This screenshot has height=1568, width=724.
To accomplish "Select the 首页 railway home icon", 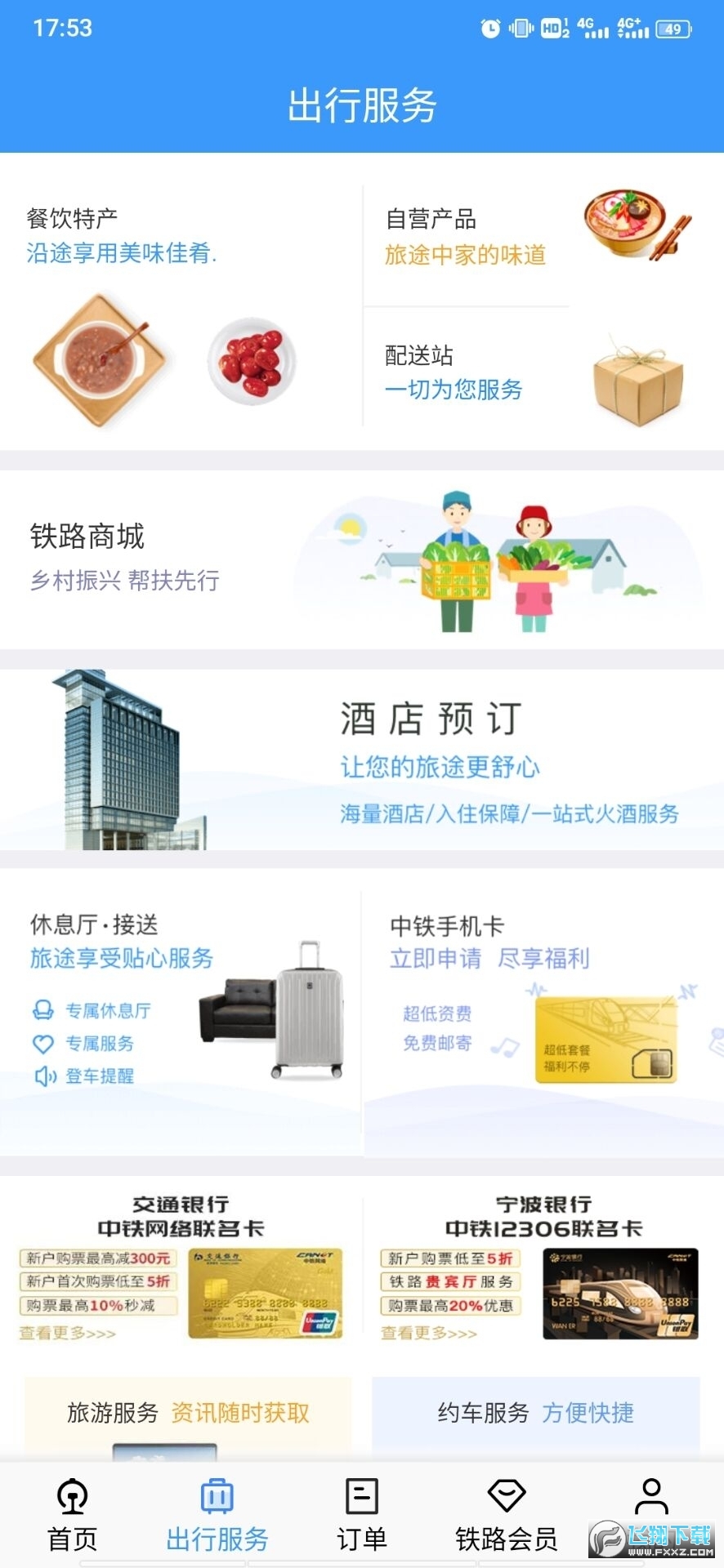I will point(72,1496).
